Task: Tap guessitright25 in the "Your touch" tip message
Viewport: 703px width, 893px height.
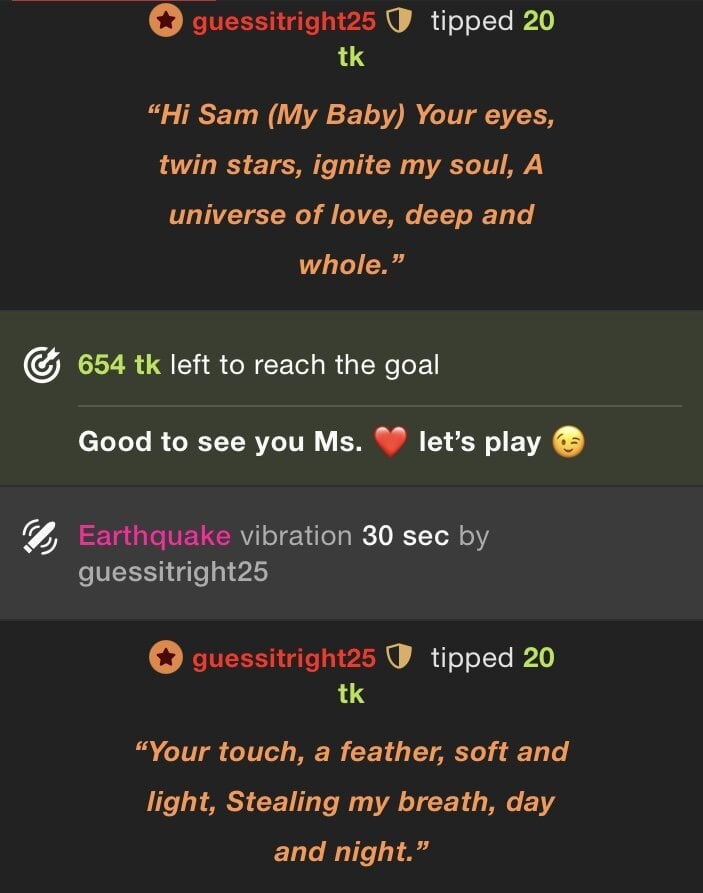Action: (x=283, y=657)
